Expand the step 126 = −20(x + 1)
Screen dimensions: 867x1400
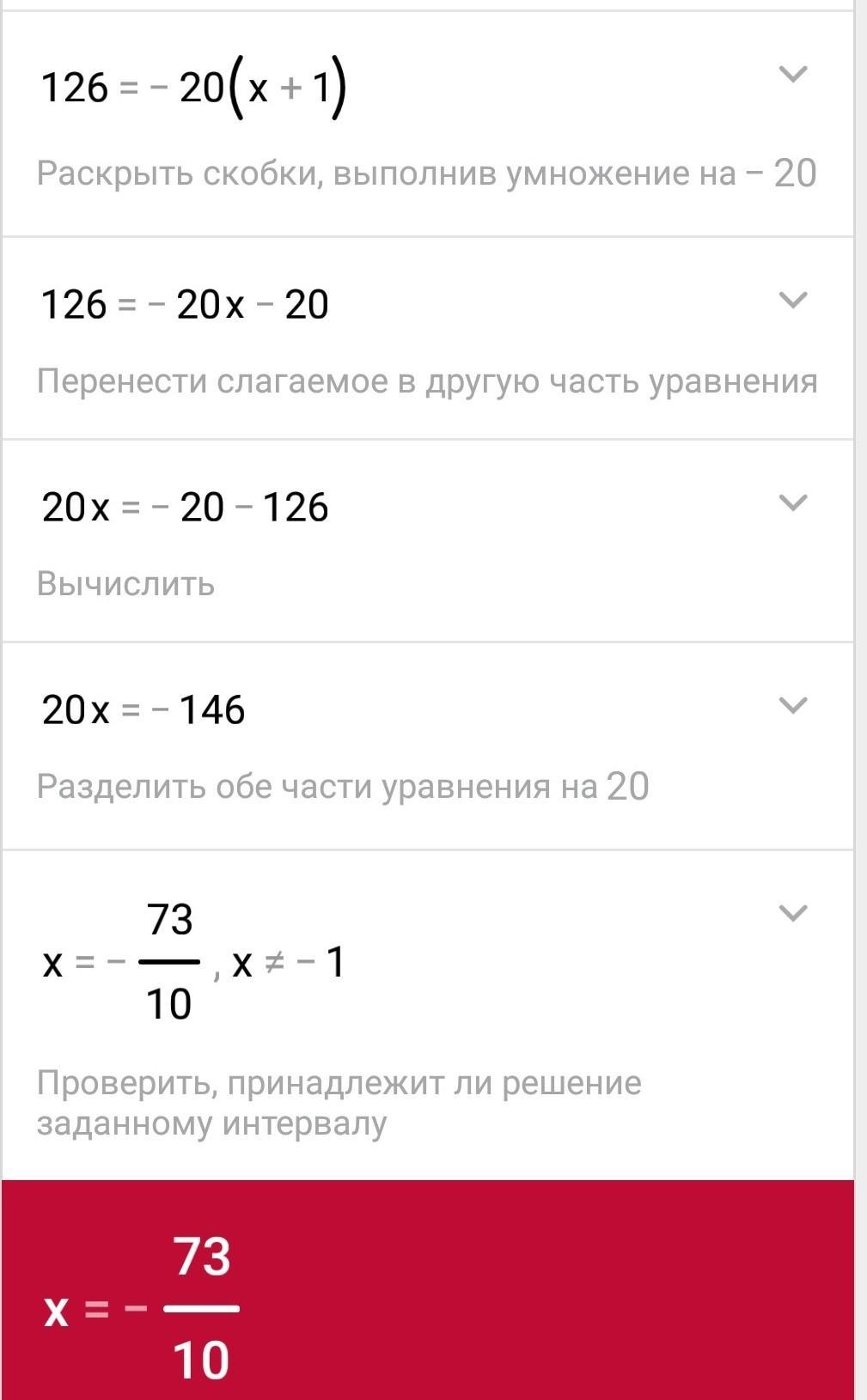point(792,74)
